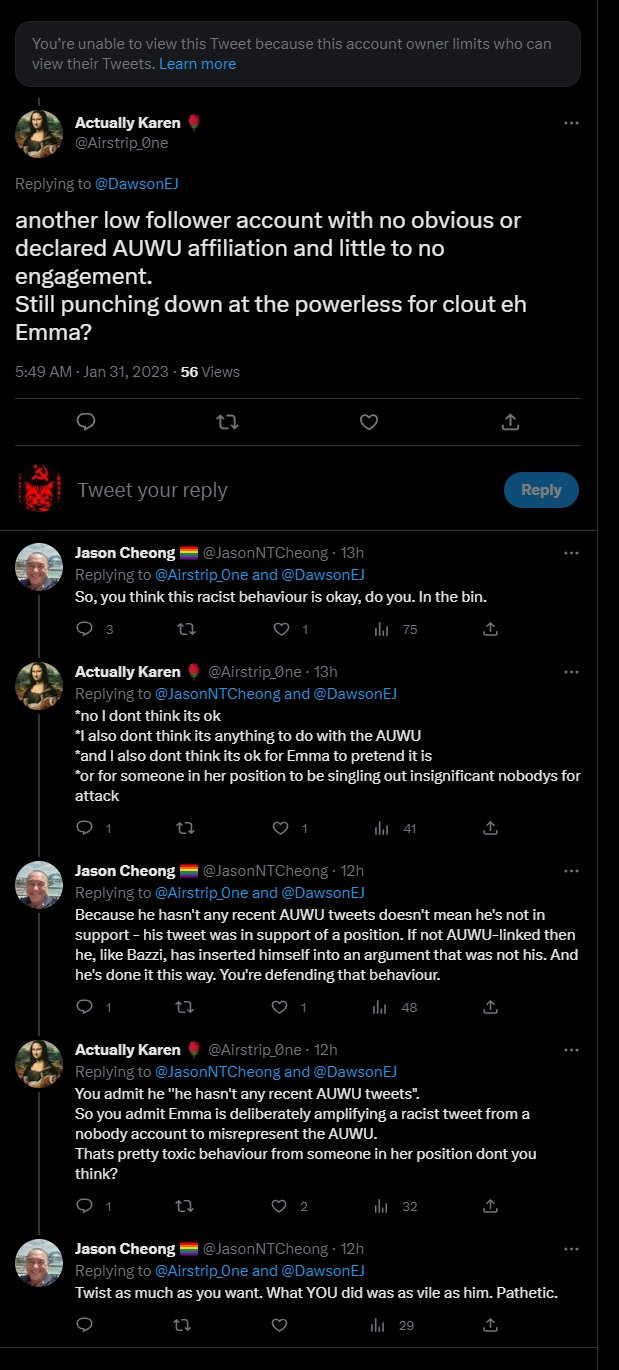
Task: Open the @DawsonEJ mention in main tweet
Action: [136, 184]
